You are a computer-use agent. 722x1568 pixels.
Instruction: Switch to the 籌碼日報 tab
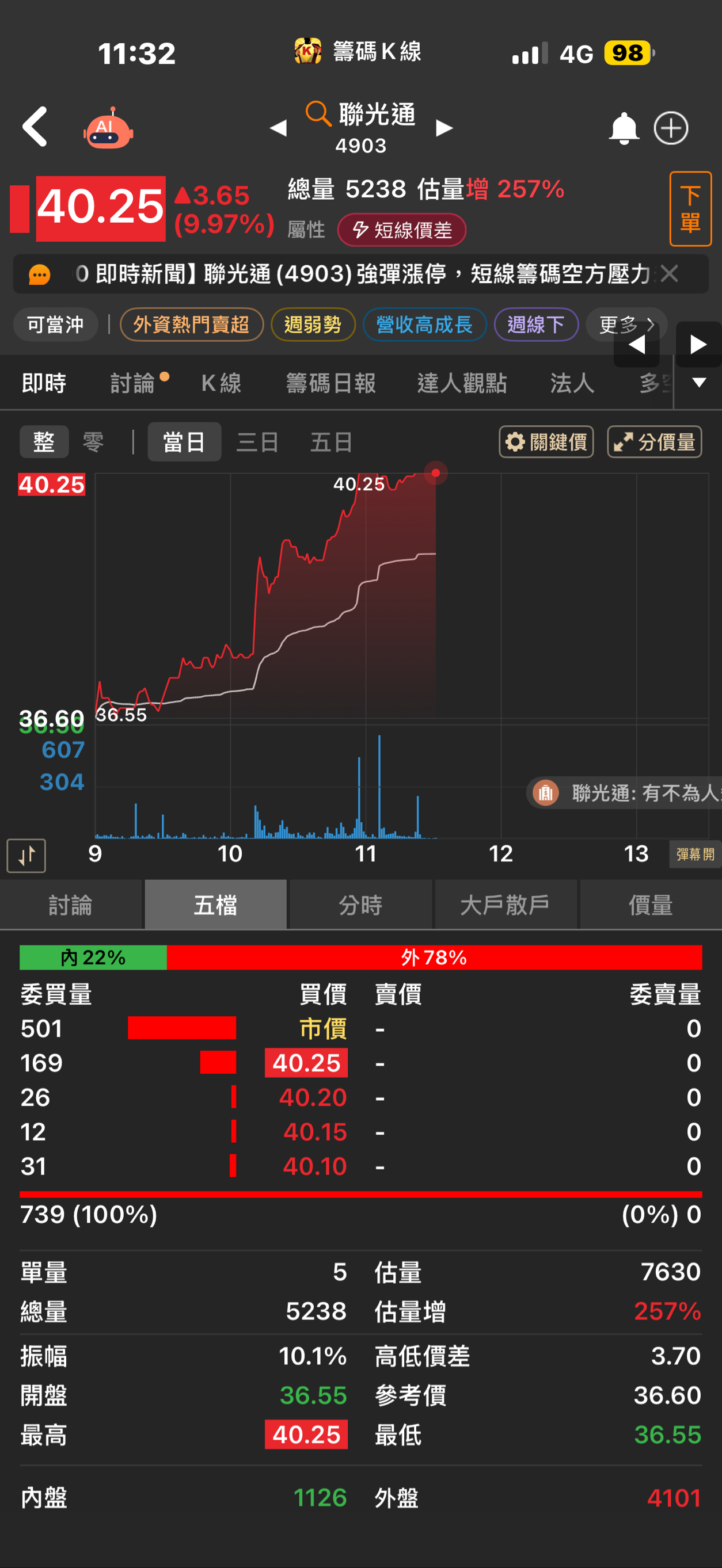click(x=331, y=383)
